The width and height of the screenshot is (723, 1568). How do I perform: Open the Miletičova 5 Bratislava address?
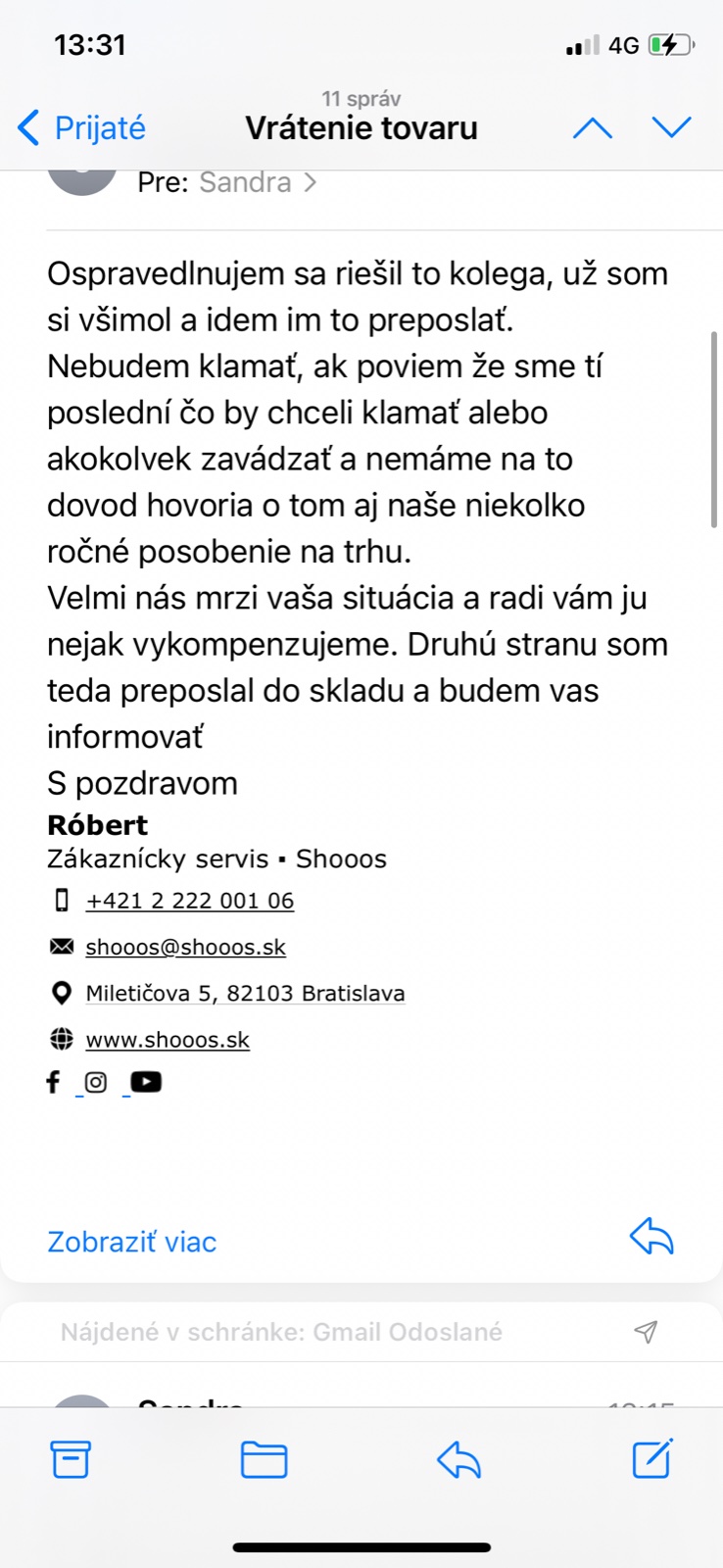pyautogui.click(x=245, y=993)
